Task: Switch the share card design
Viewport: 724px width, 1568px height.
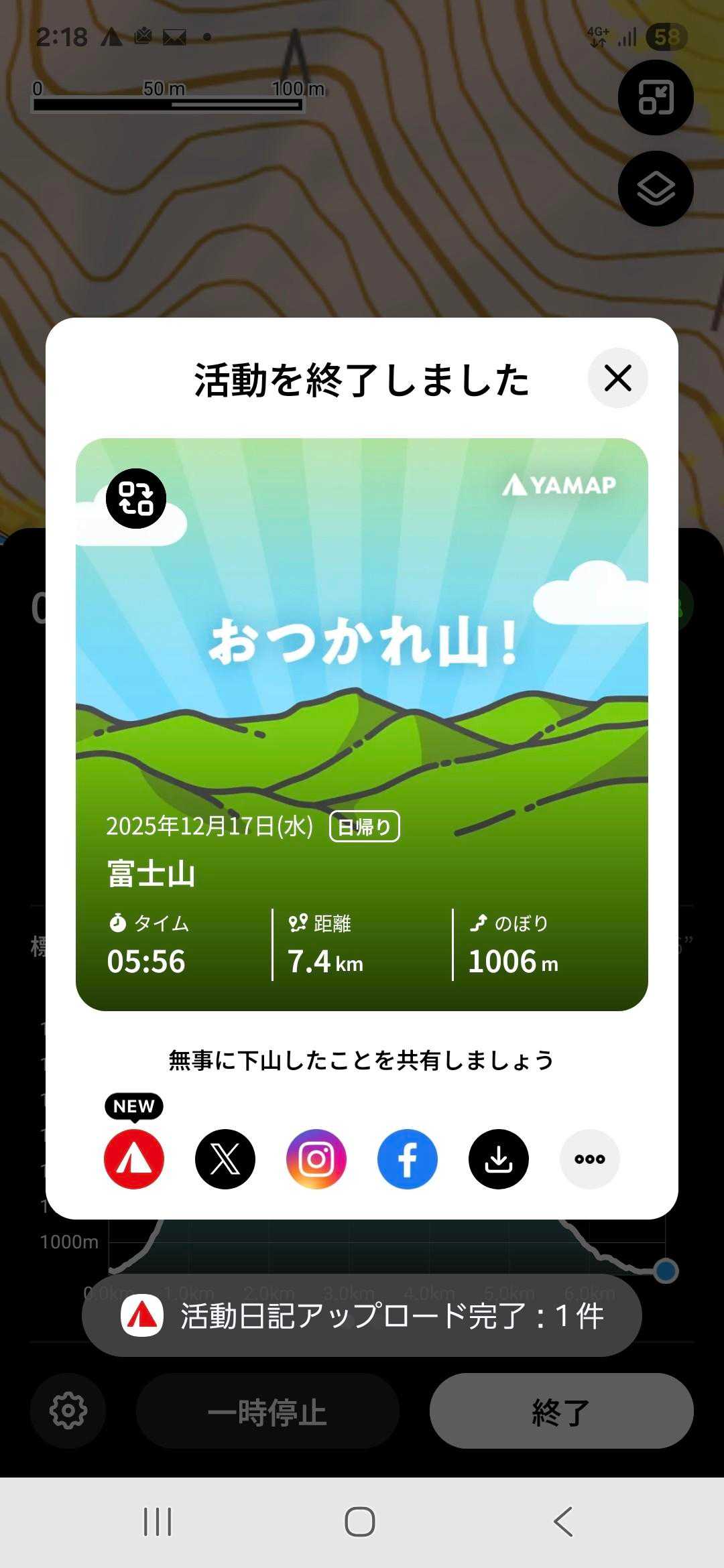Action: pos(136,499)
